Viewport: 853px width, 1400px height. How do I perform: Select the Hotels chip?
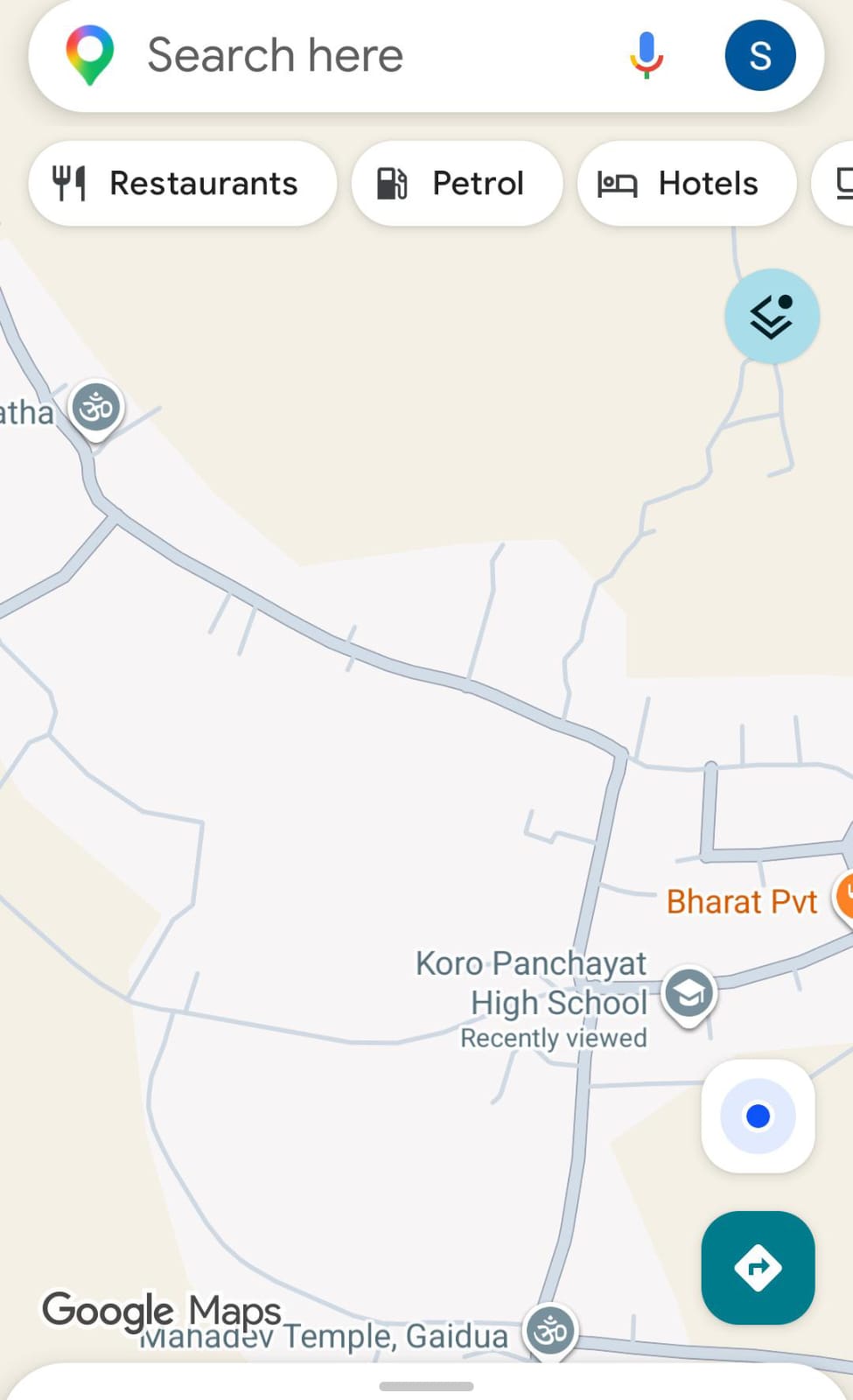pyautogui.click(x=686, y=184)
